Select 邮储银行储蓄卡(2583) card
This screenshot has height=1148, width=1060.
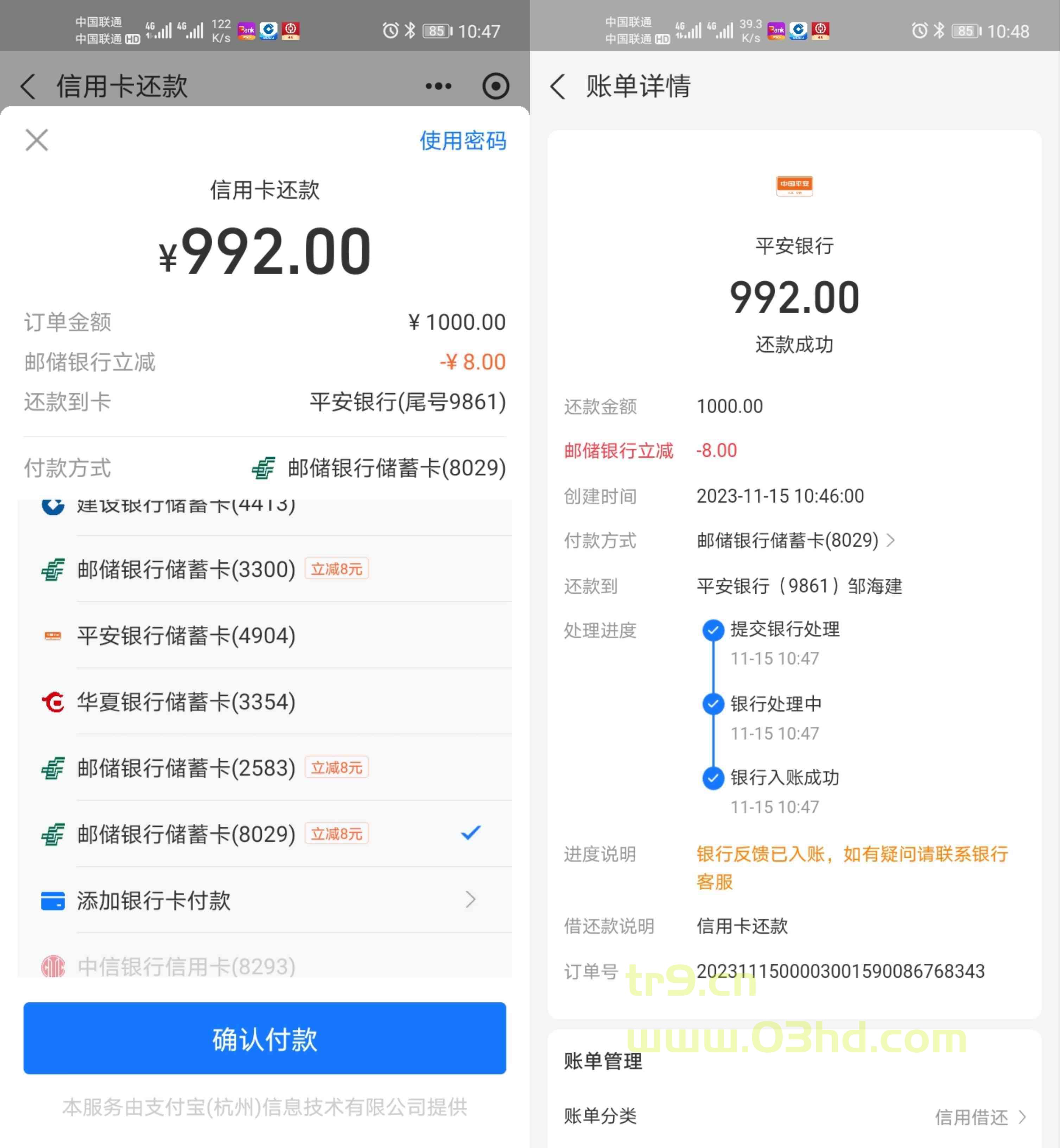(186, 768)
